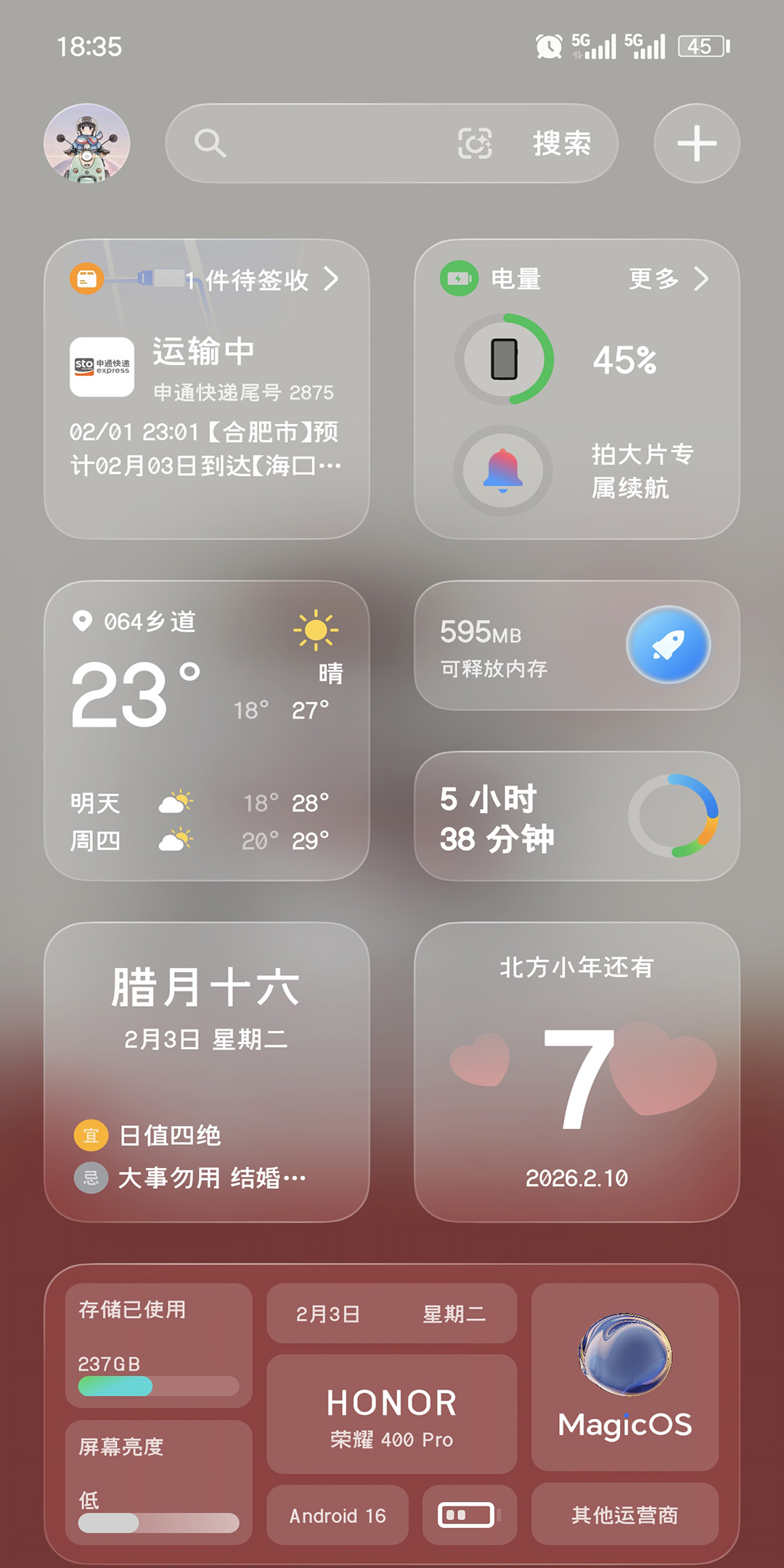Tap the search input field

327,143
